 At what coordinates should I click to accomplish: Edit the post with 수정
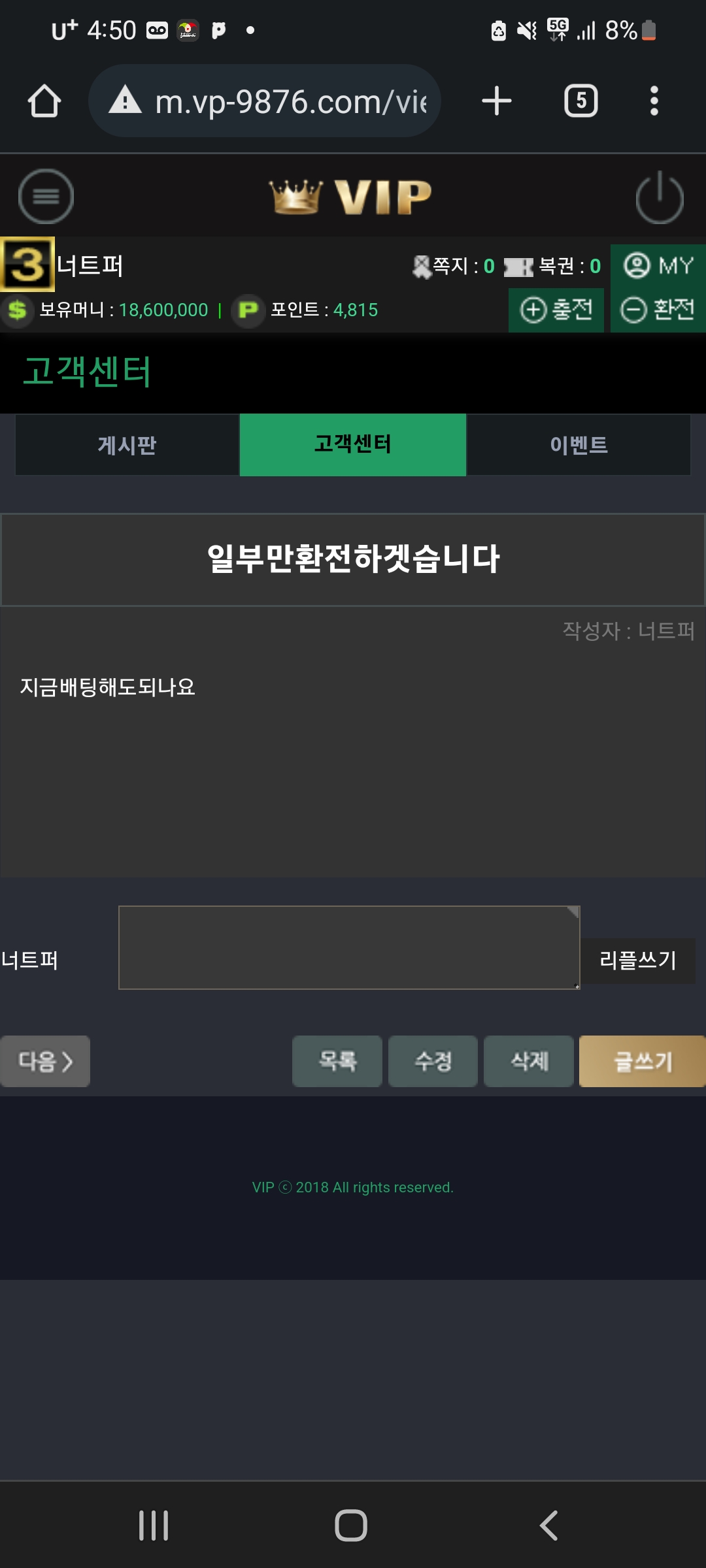pos(433,1061)
